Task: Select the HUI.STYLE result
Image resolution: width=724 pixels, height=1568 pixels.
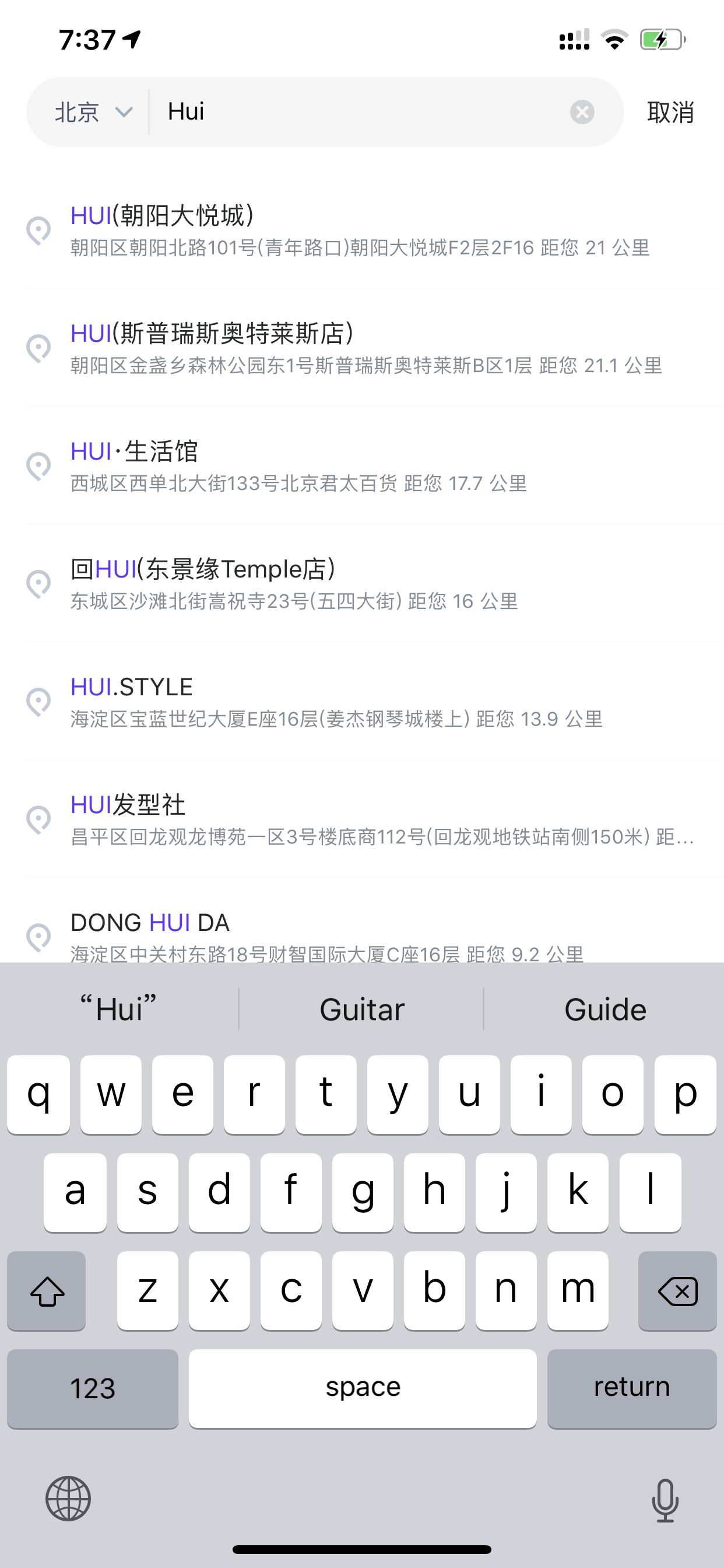Action: click(374, 701)
